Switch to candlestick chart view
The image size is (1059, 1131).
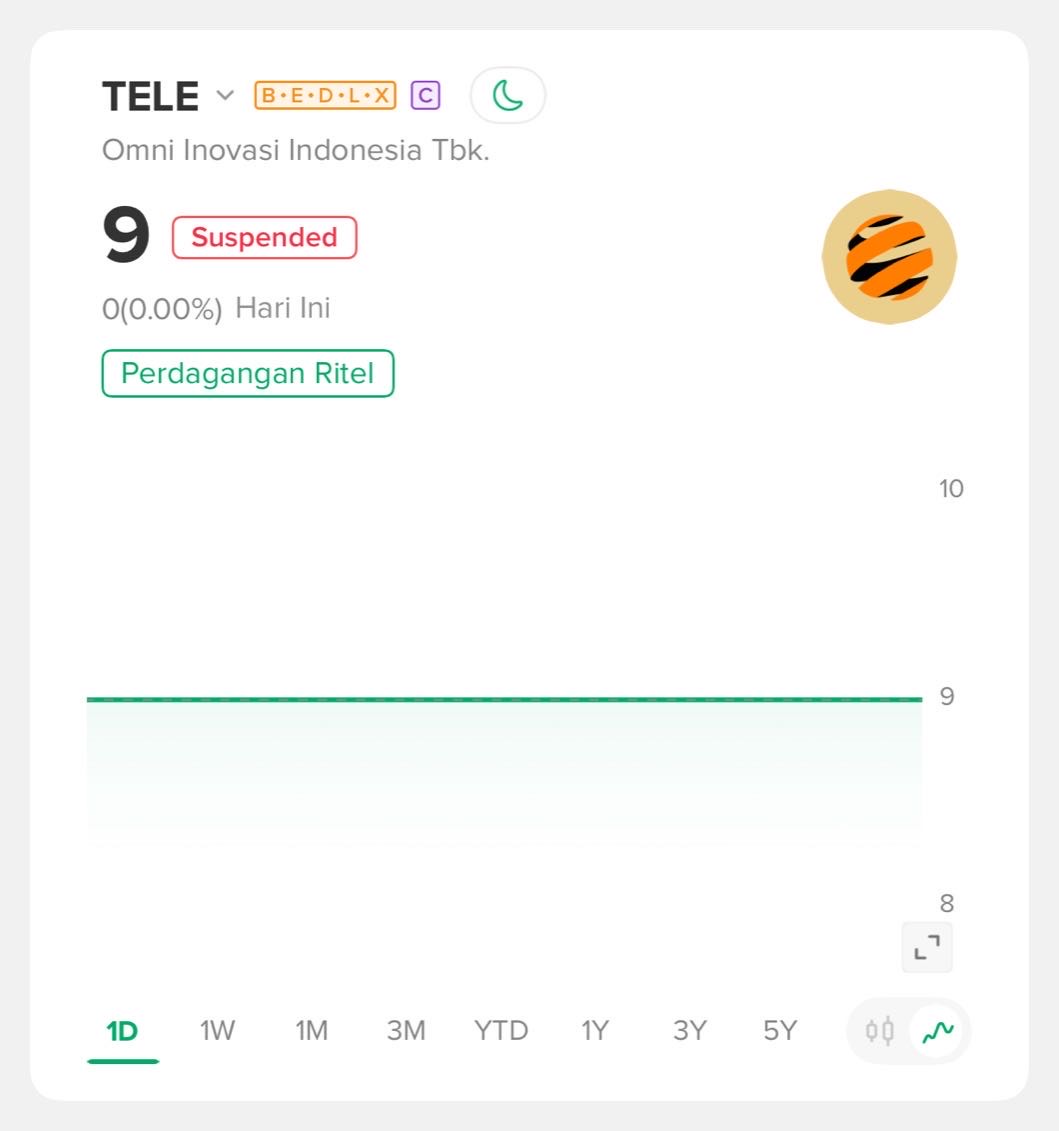(x=880, y=1031)
